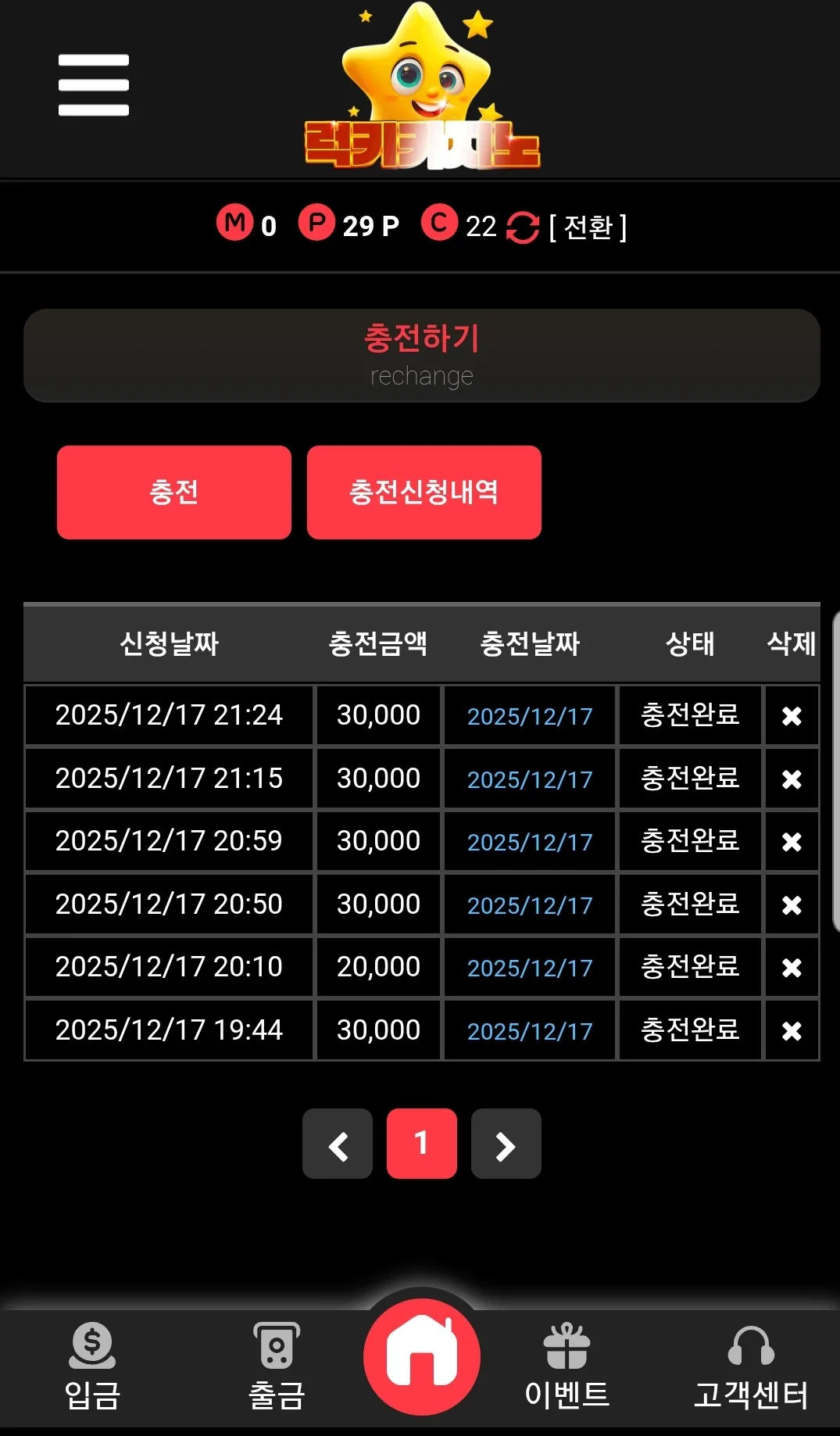Select page 1 in pagination

click(x=422, y=1144)
